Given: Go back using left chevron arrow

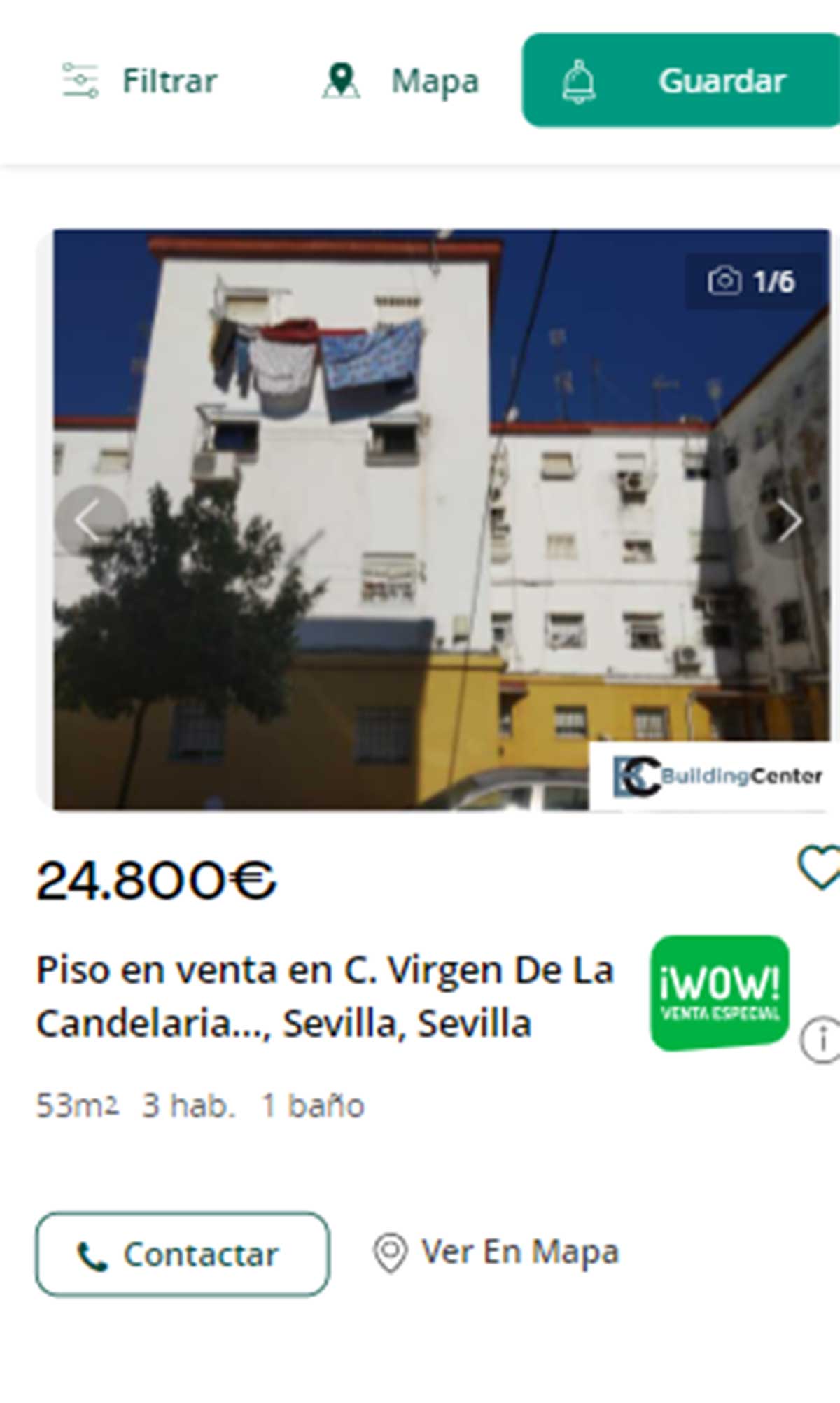Looking at the screenshot, I should (86, 520).
